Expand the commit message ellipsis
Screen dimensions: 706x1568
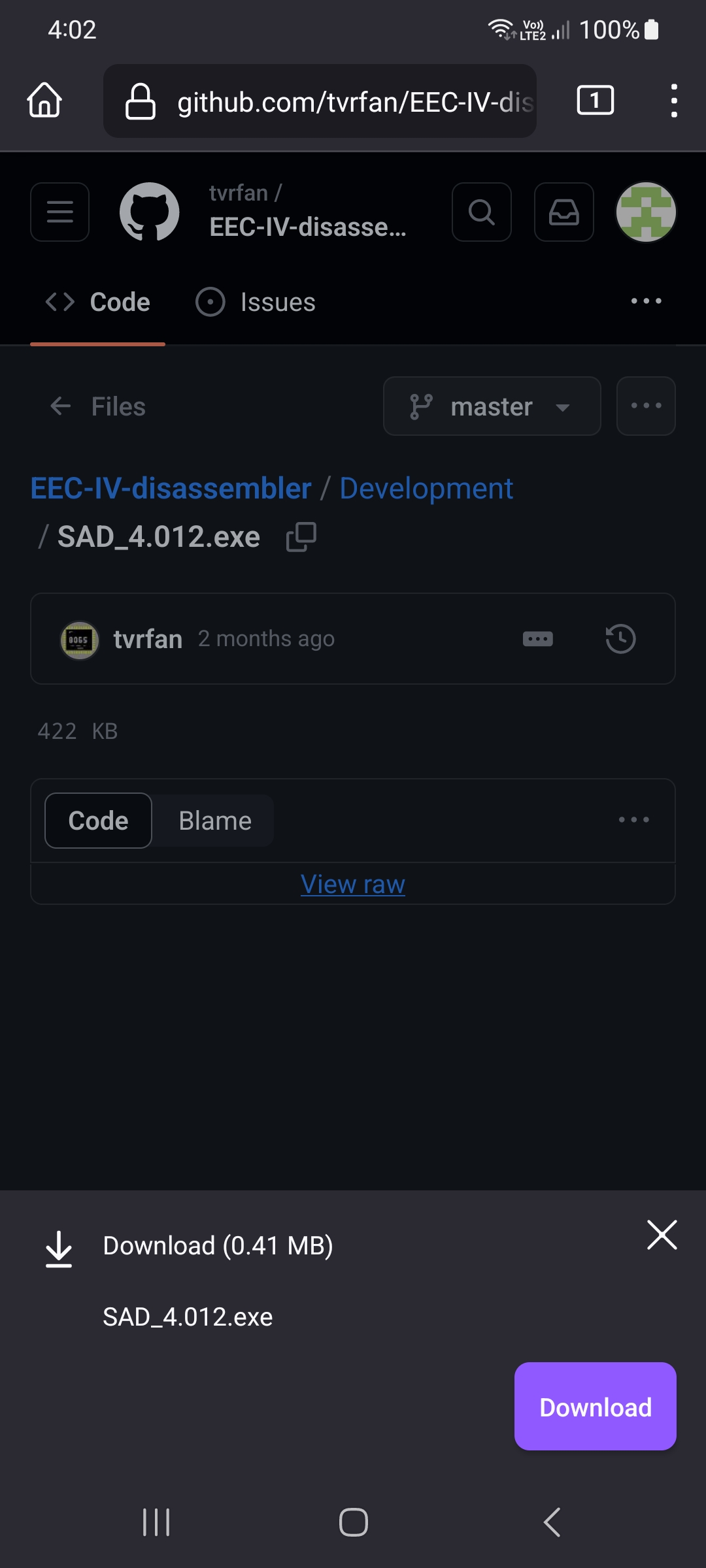click(x=537, y=639)
